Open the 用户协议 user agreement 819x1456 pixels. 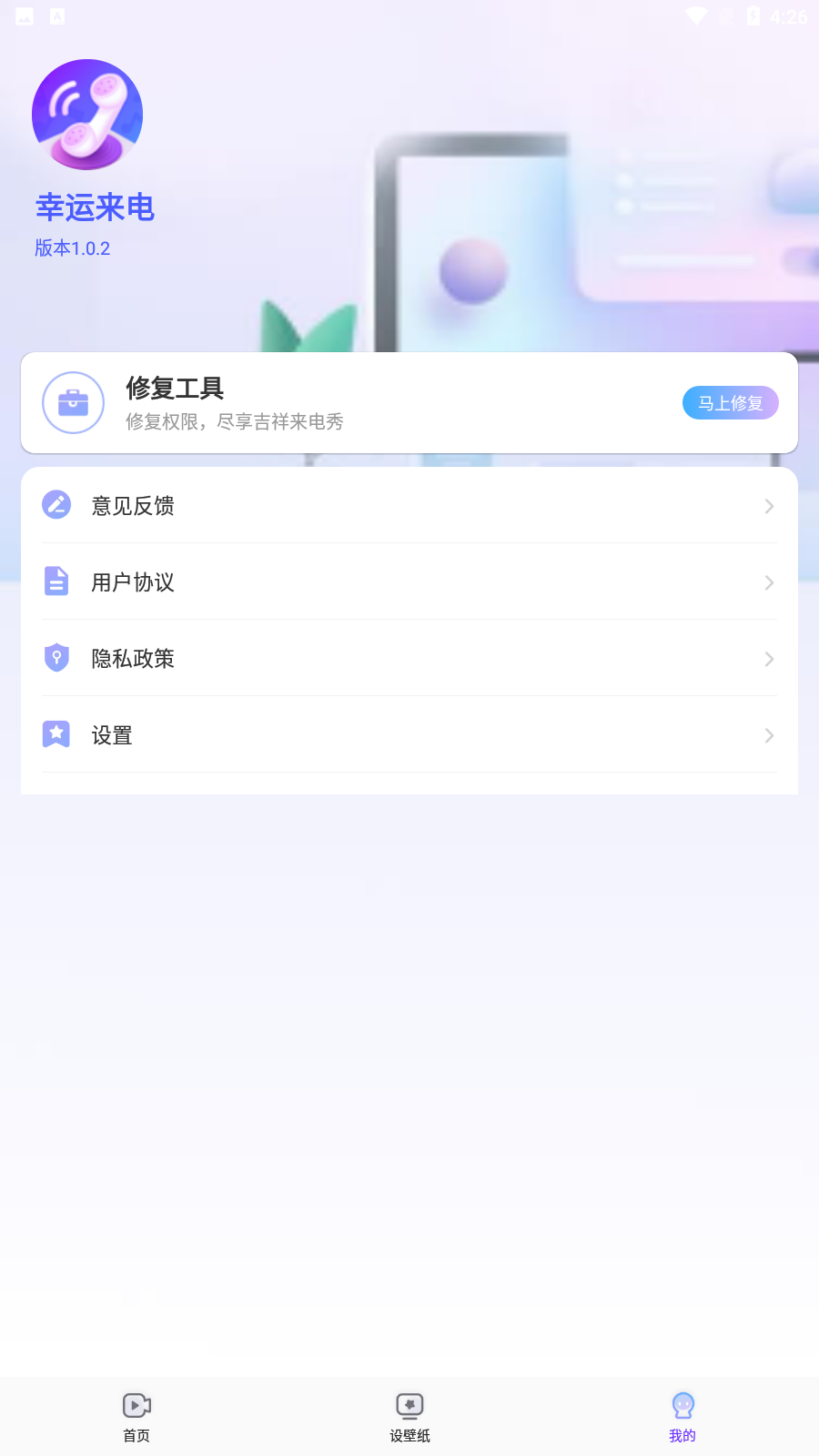(x=409, y=582)
